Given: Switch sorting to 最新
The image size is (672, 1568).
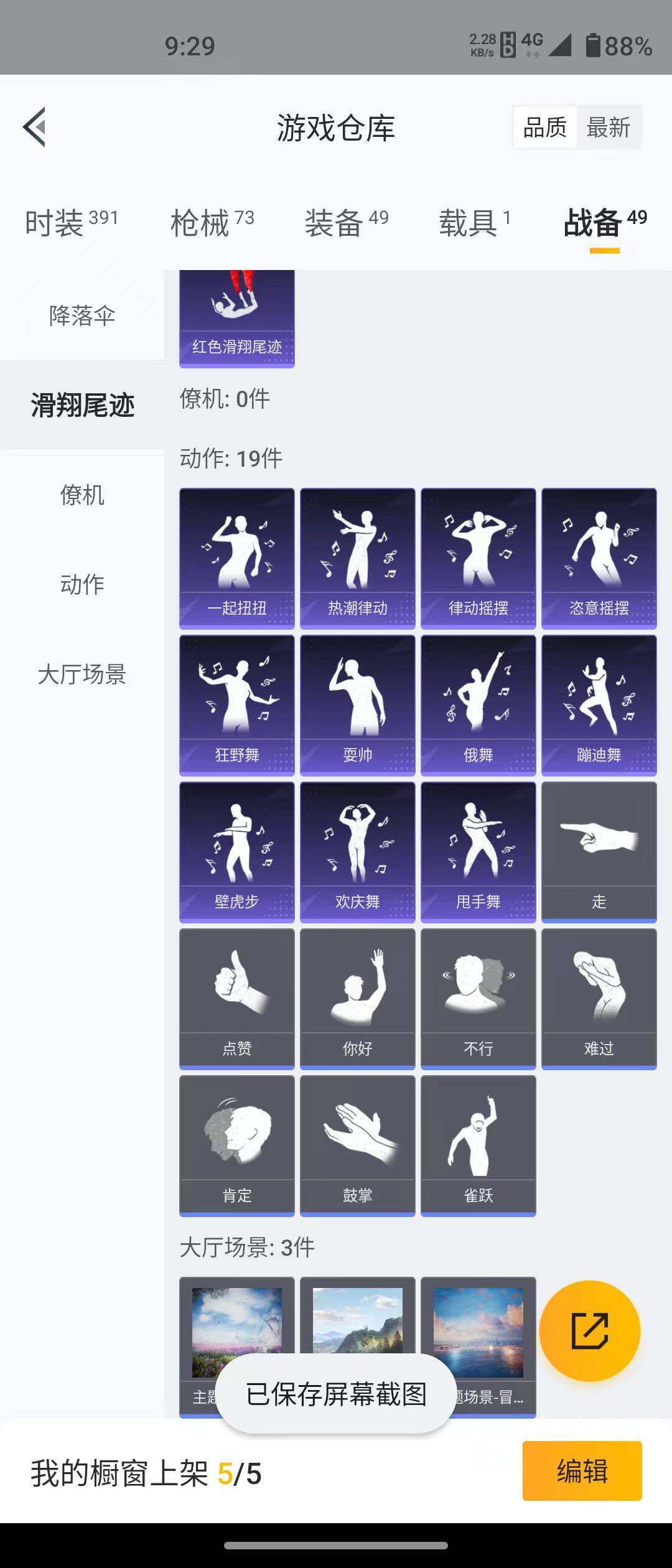Looking at the screenshot, I should [608, 126].
